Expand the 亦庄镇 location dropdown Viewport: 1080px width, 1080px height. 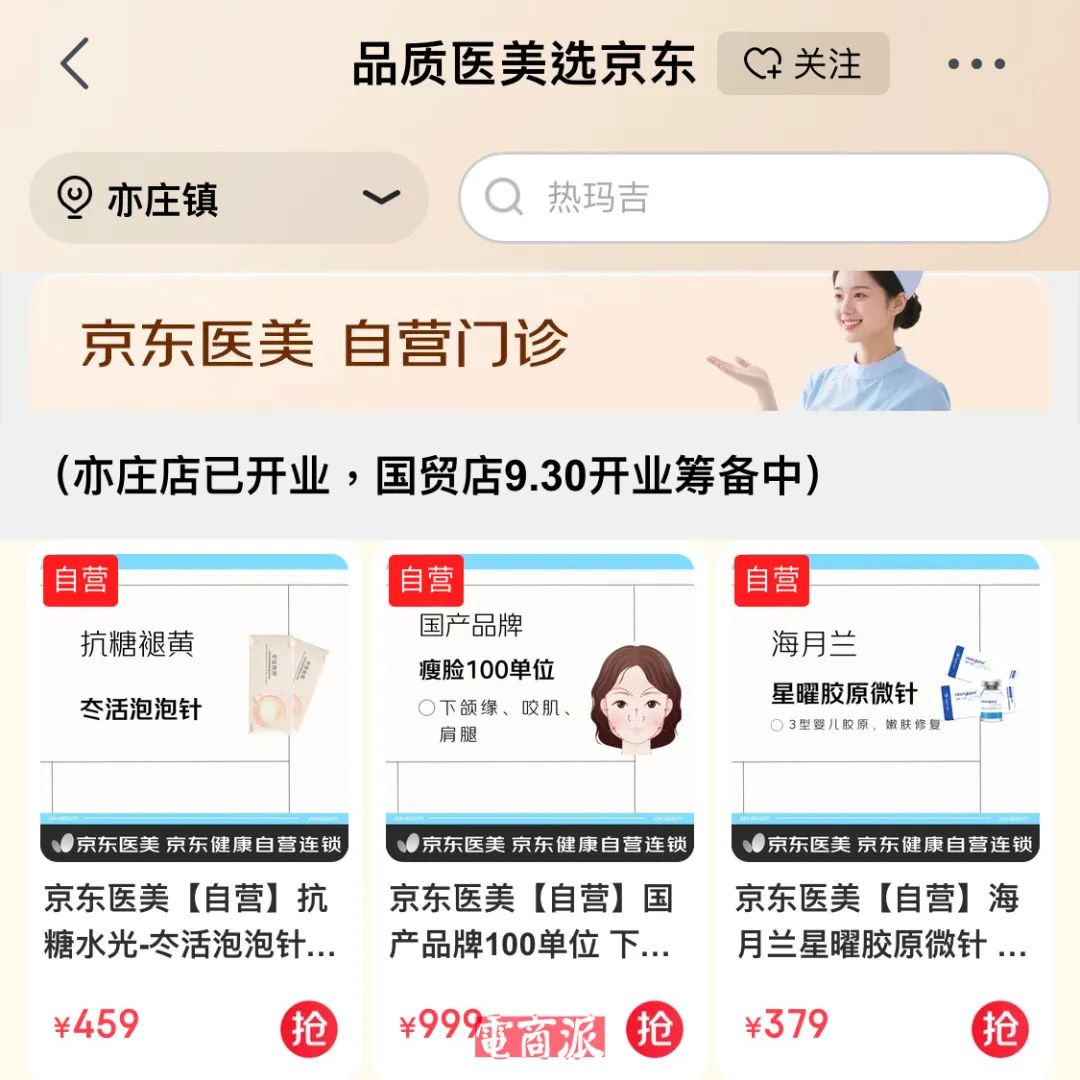click(228, 198)
